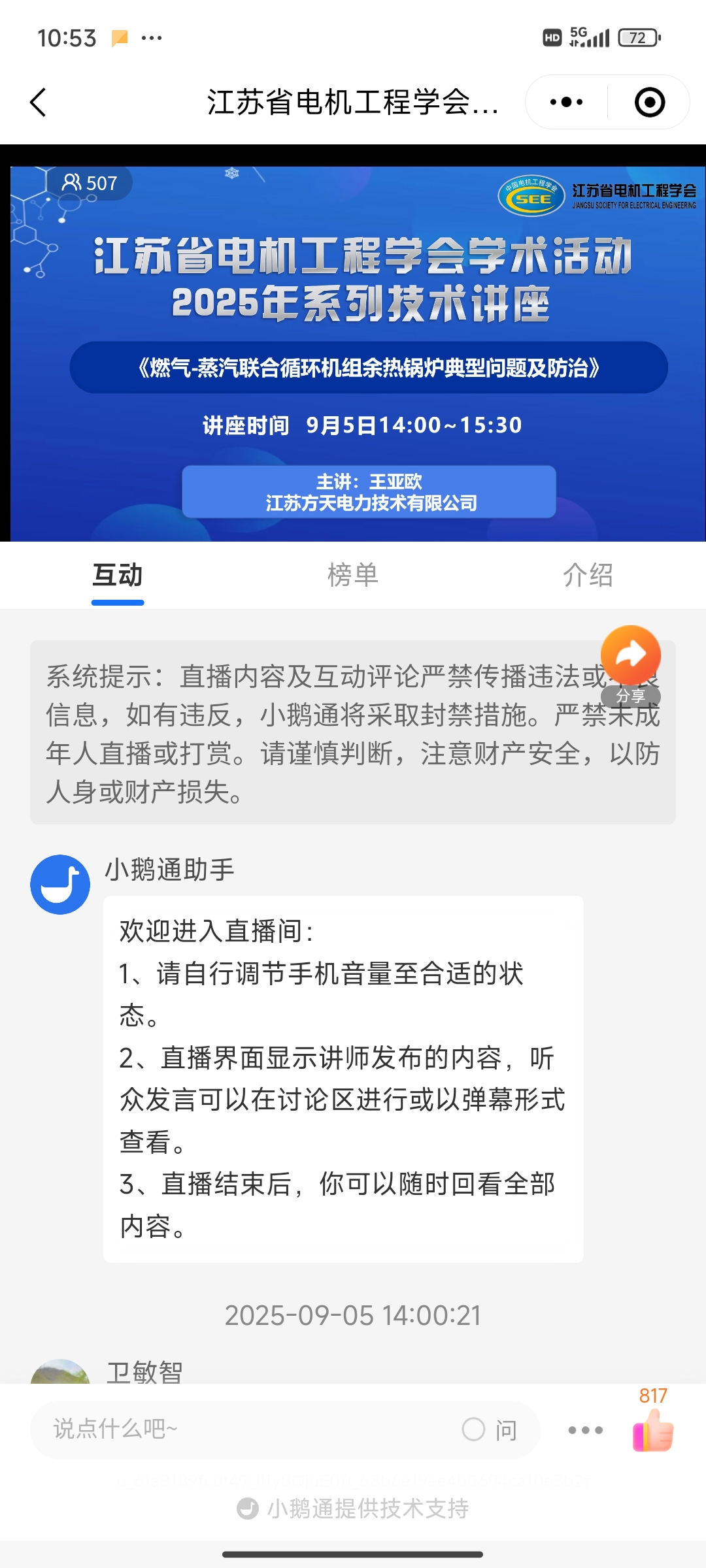This screenshot has height=1568, width=706.
Task: Go back using the header arrow
Action: tap(38, 103)
